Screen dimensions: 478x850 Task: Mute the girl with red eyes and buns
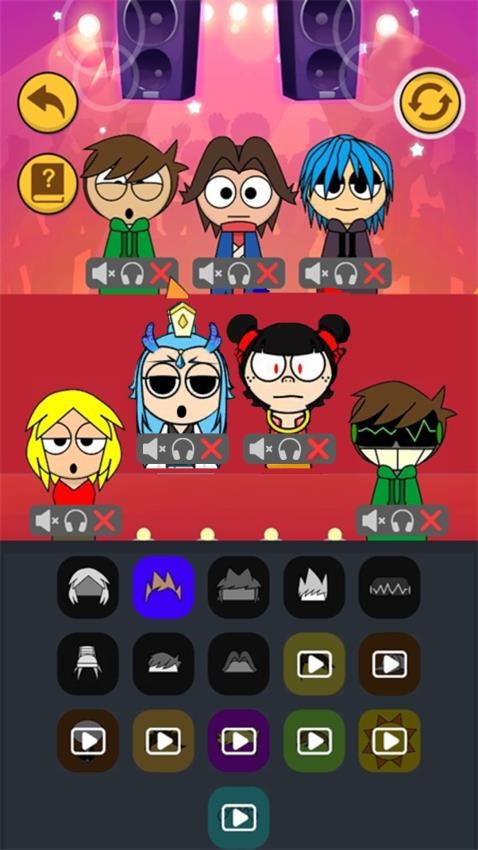point(259,449)
